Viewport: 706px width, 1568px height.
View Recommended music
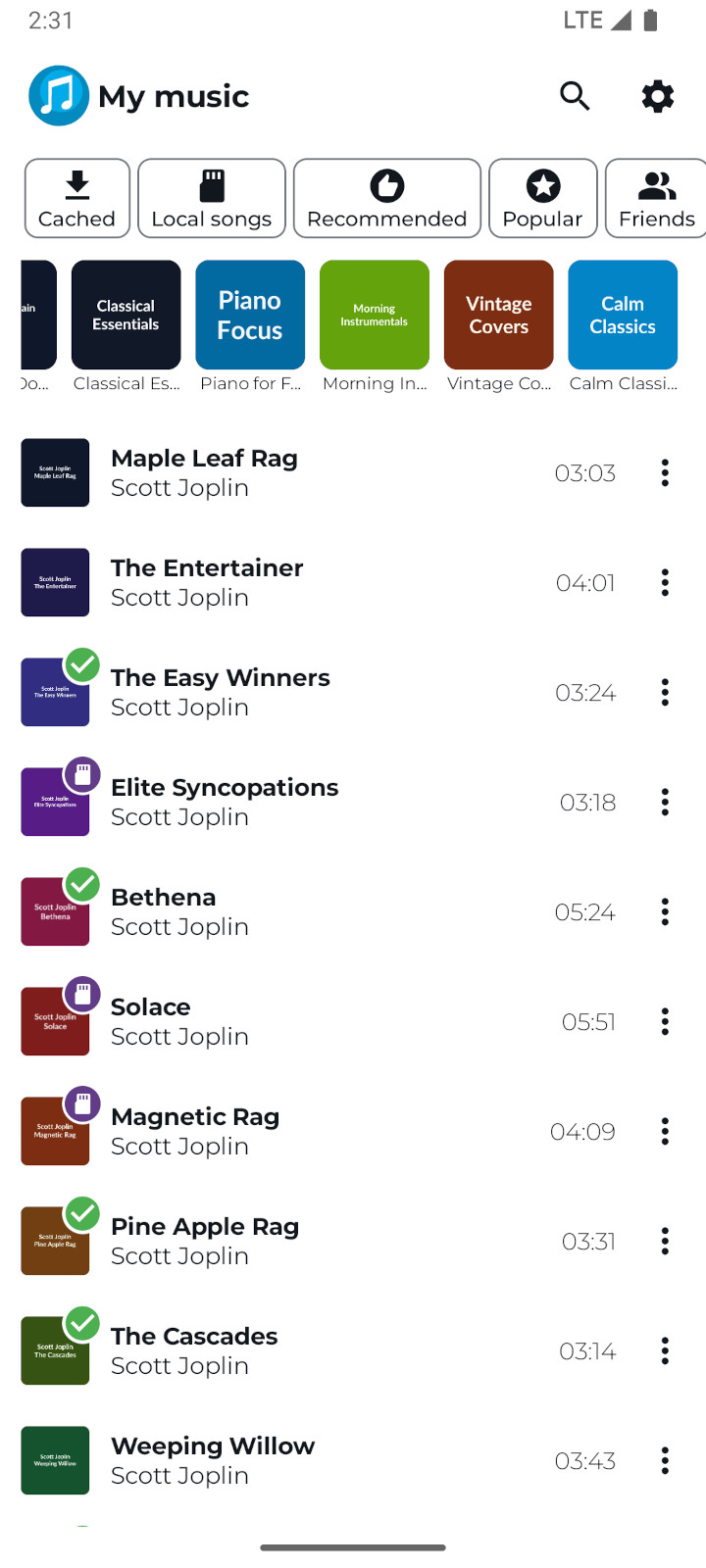pos(387,198)
